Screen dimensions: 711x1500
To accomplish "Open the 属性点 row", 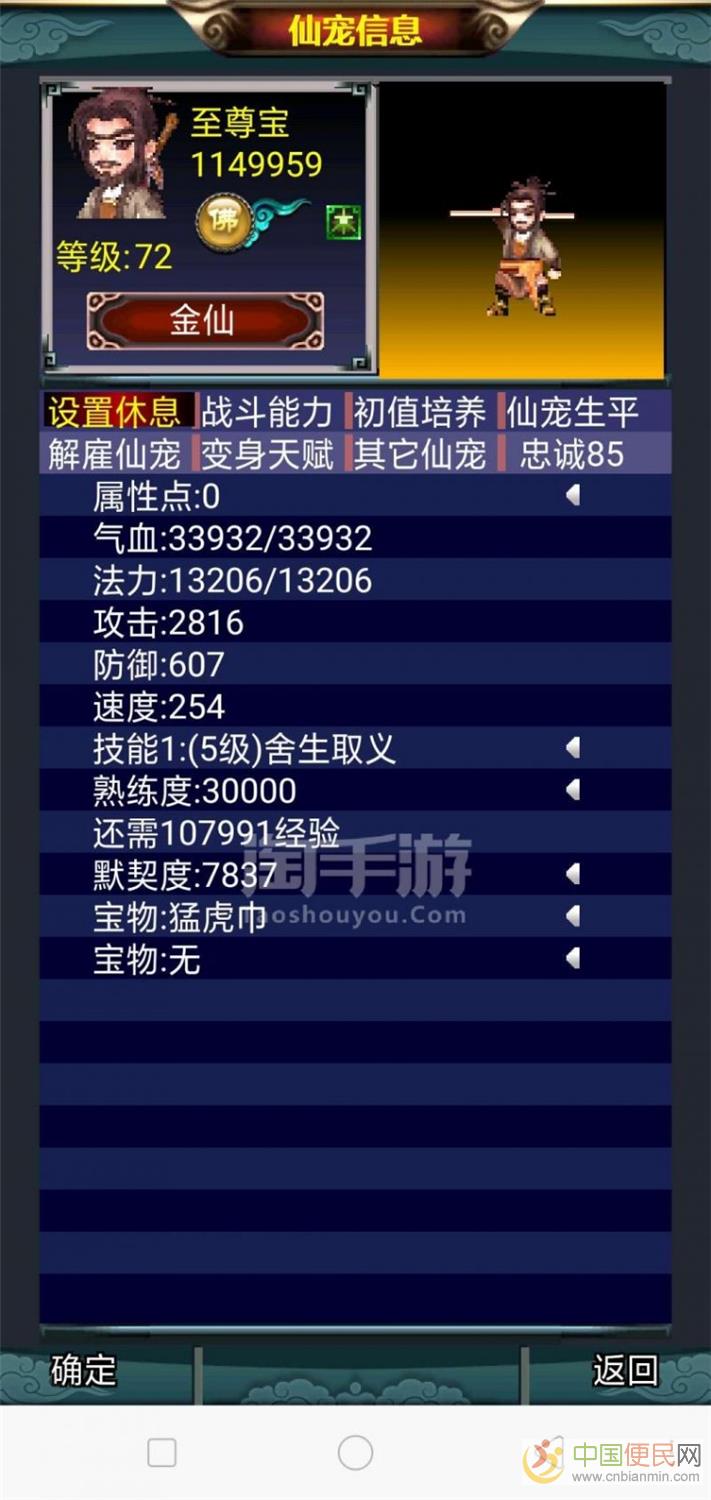I will point(355,495).
